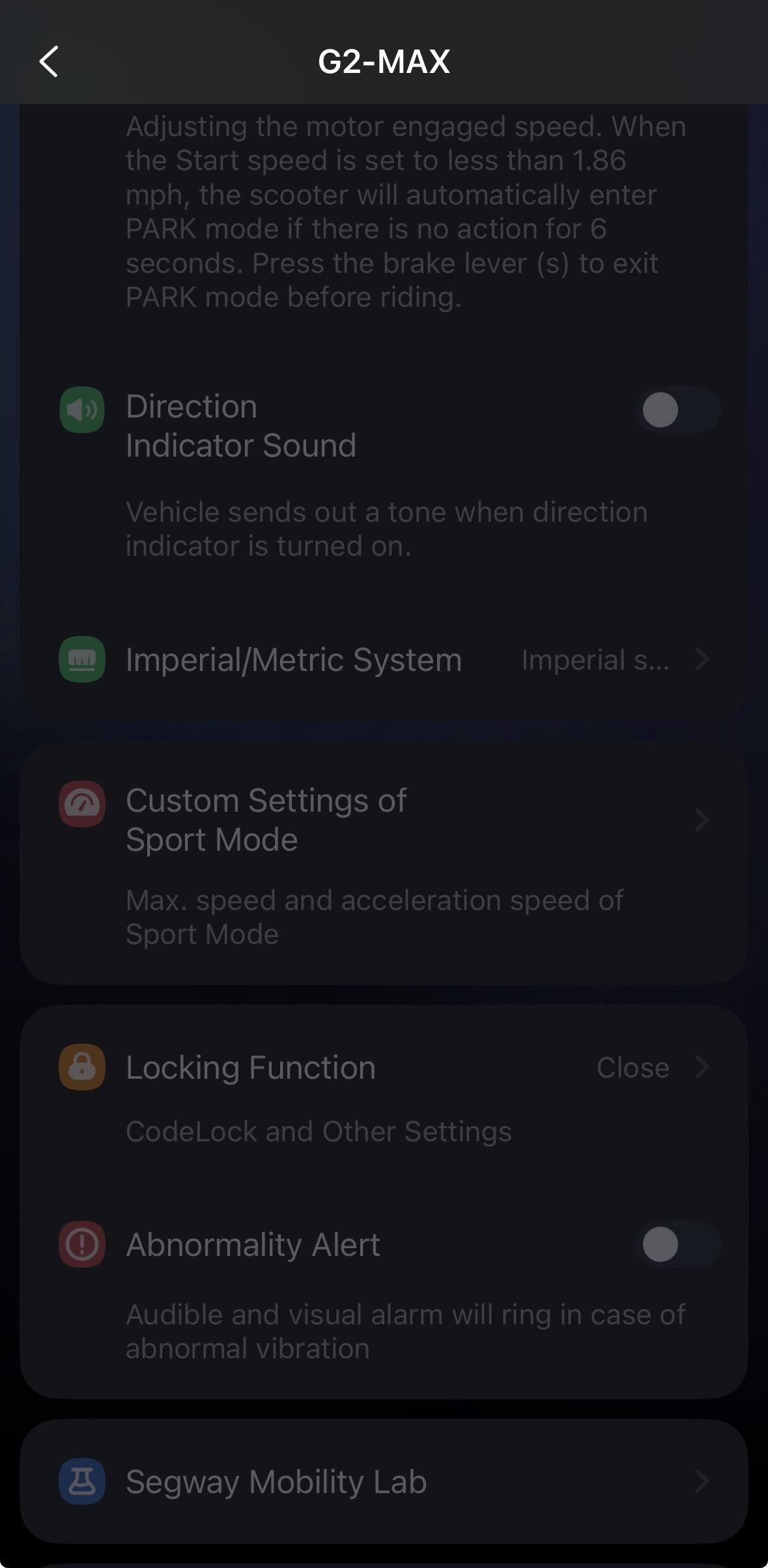
Task: Go back from G2-MAX settings
Action: point(49,62)
